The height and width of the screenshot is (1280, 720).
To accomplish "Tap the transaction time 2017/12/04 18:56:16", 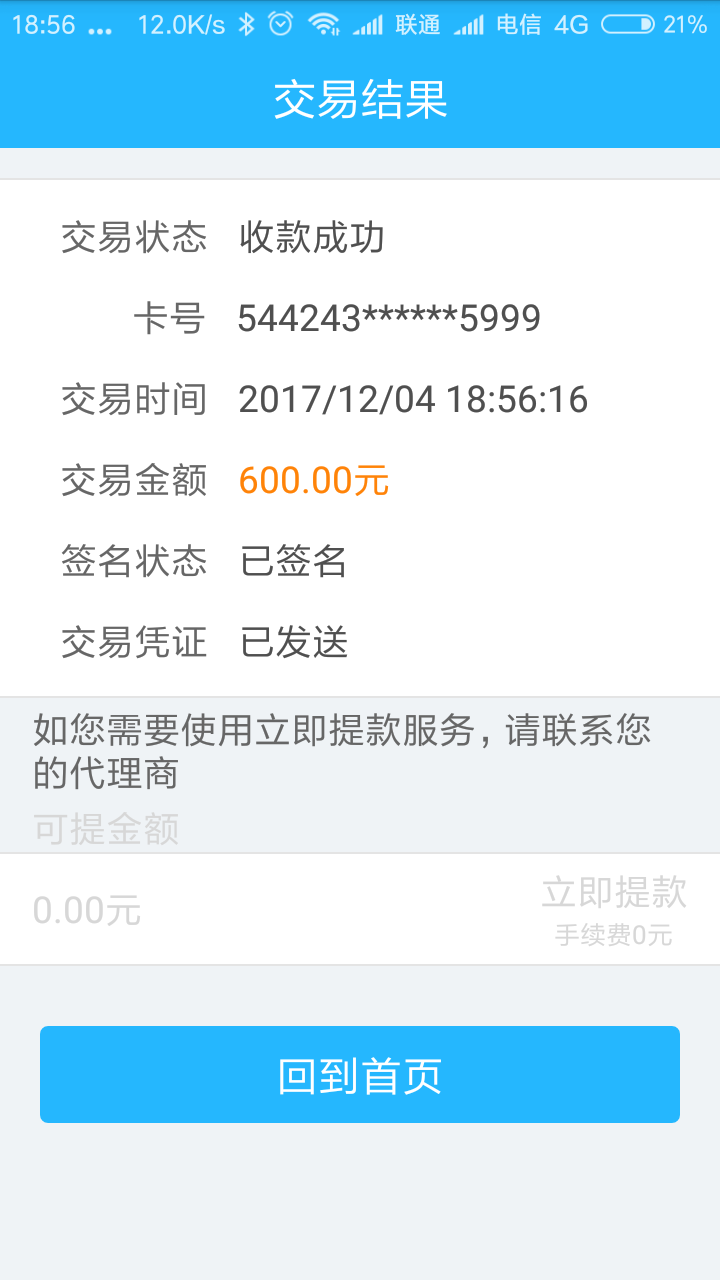I will tap(414, 399).
